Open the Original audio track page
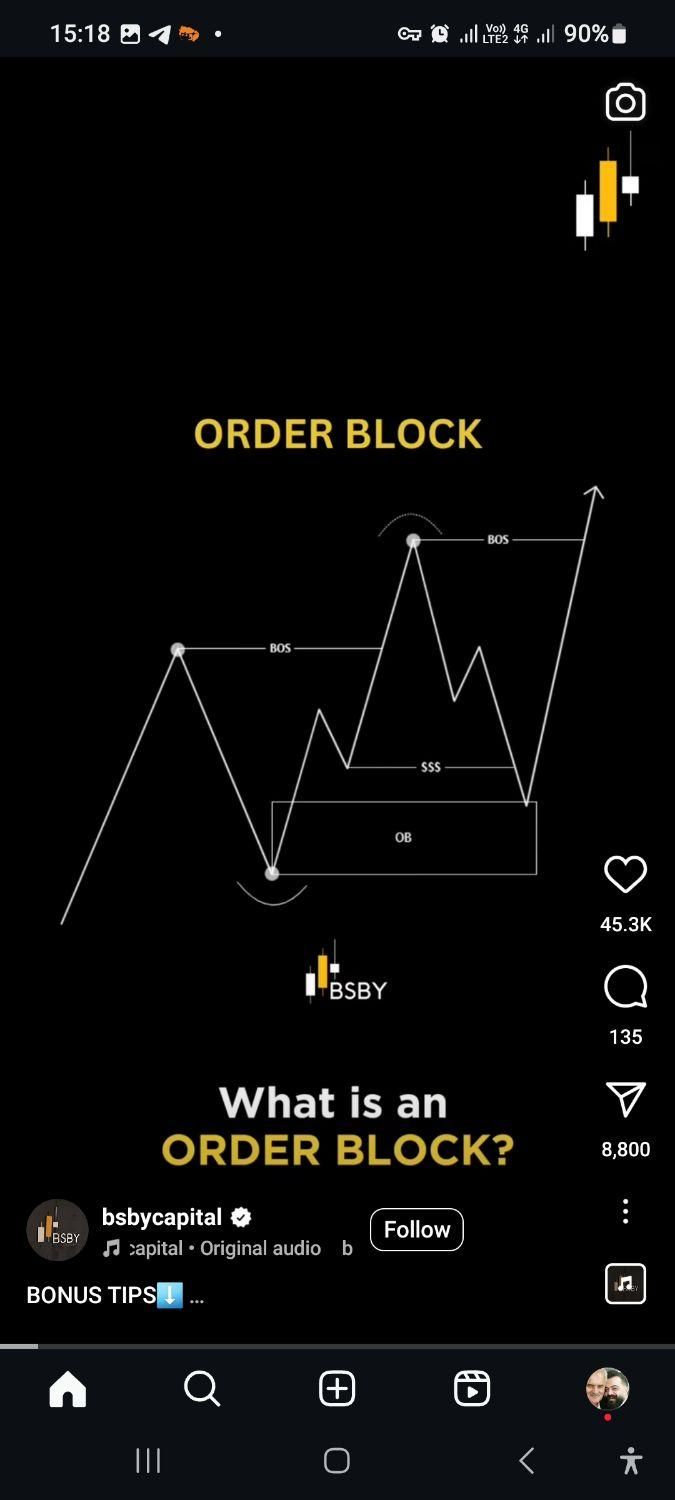 click(259, 1248)
